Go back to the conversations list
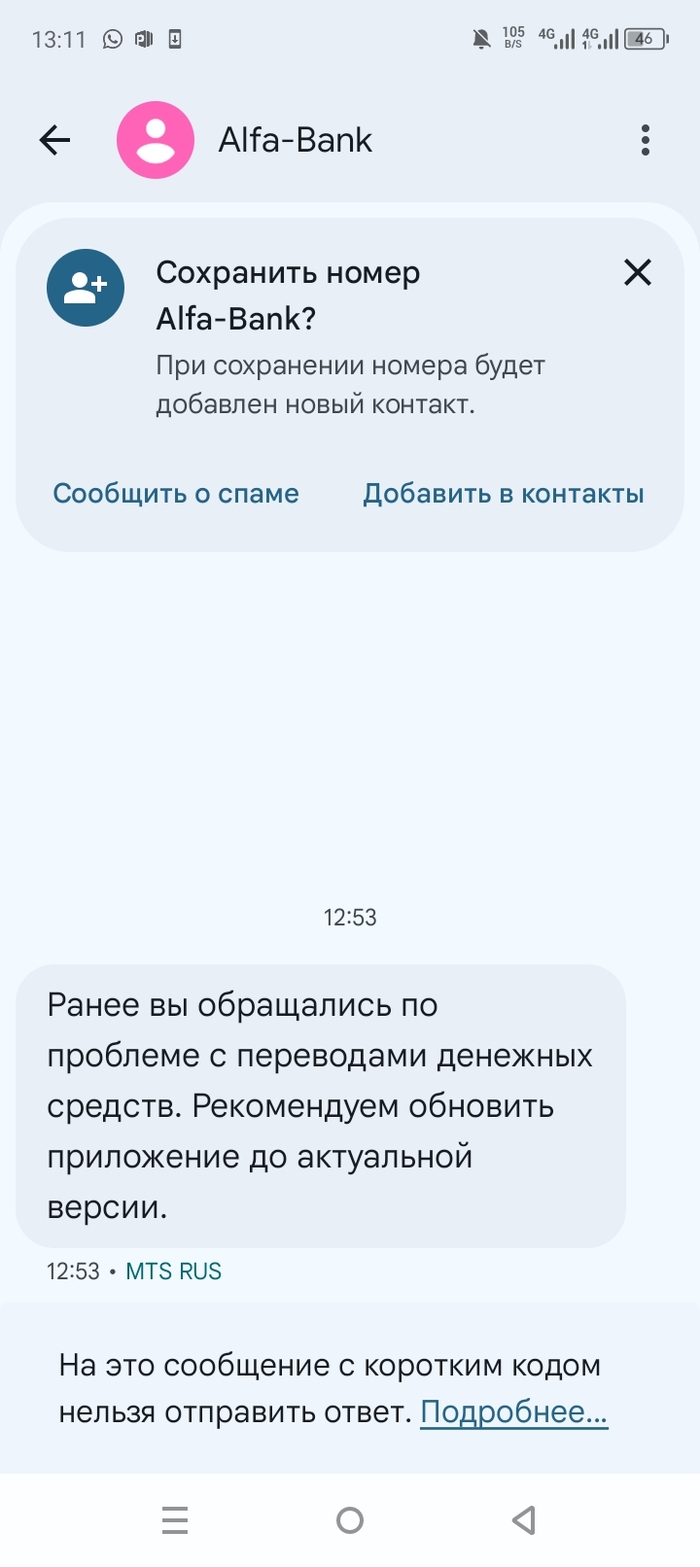The height and width of the screenshot is (1567, 700). [55, 141]
